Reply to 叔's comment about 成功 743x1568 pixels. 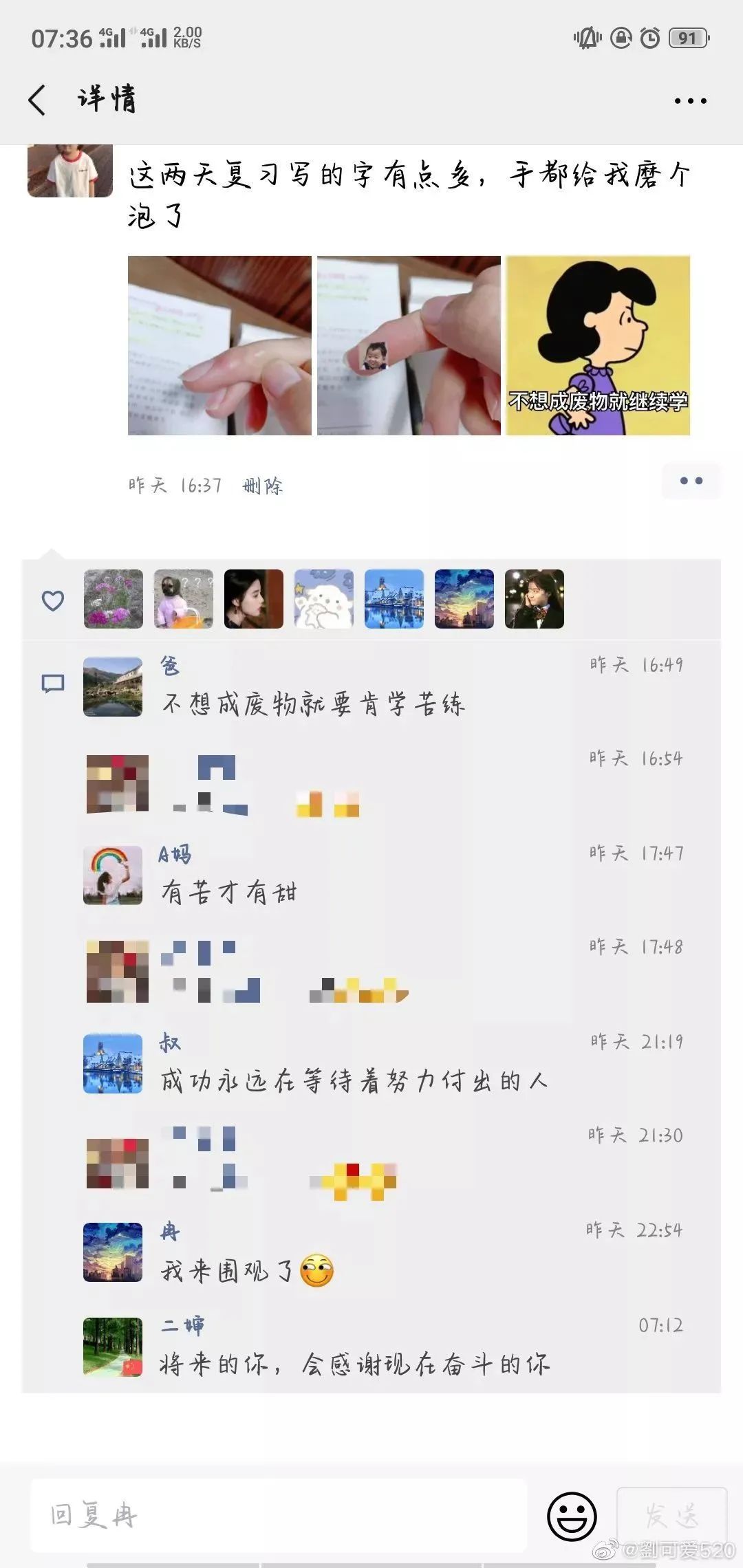pyautogui.click(x=354, y=1081)
